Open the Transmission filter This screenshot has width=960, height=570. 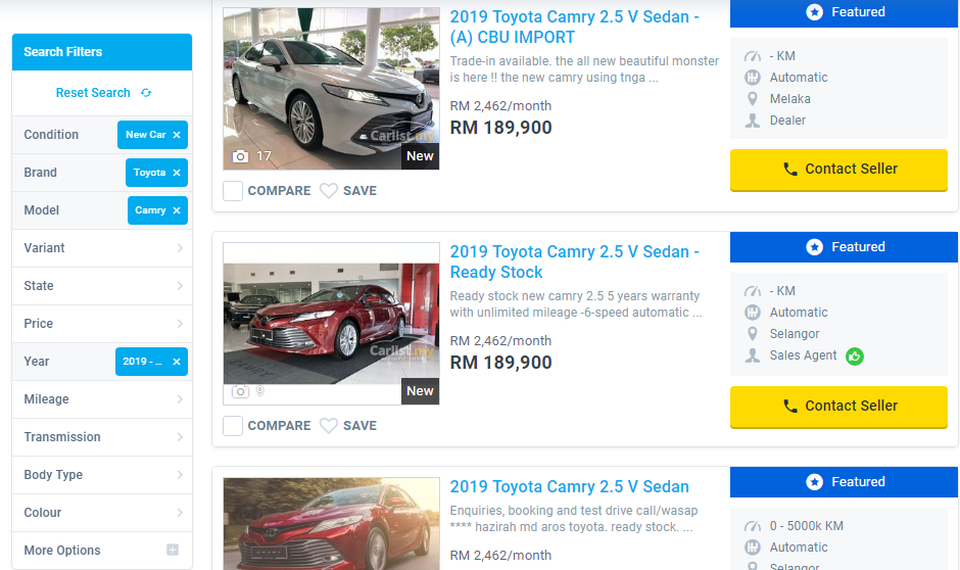tap(102, 437)
